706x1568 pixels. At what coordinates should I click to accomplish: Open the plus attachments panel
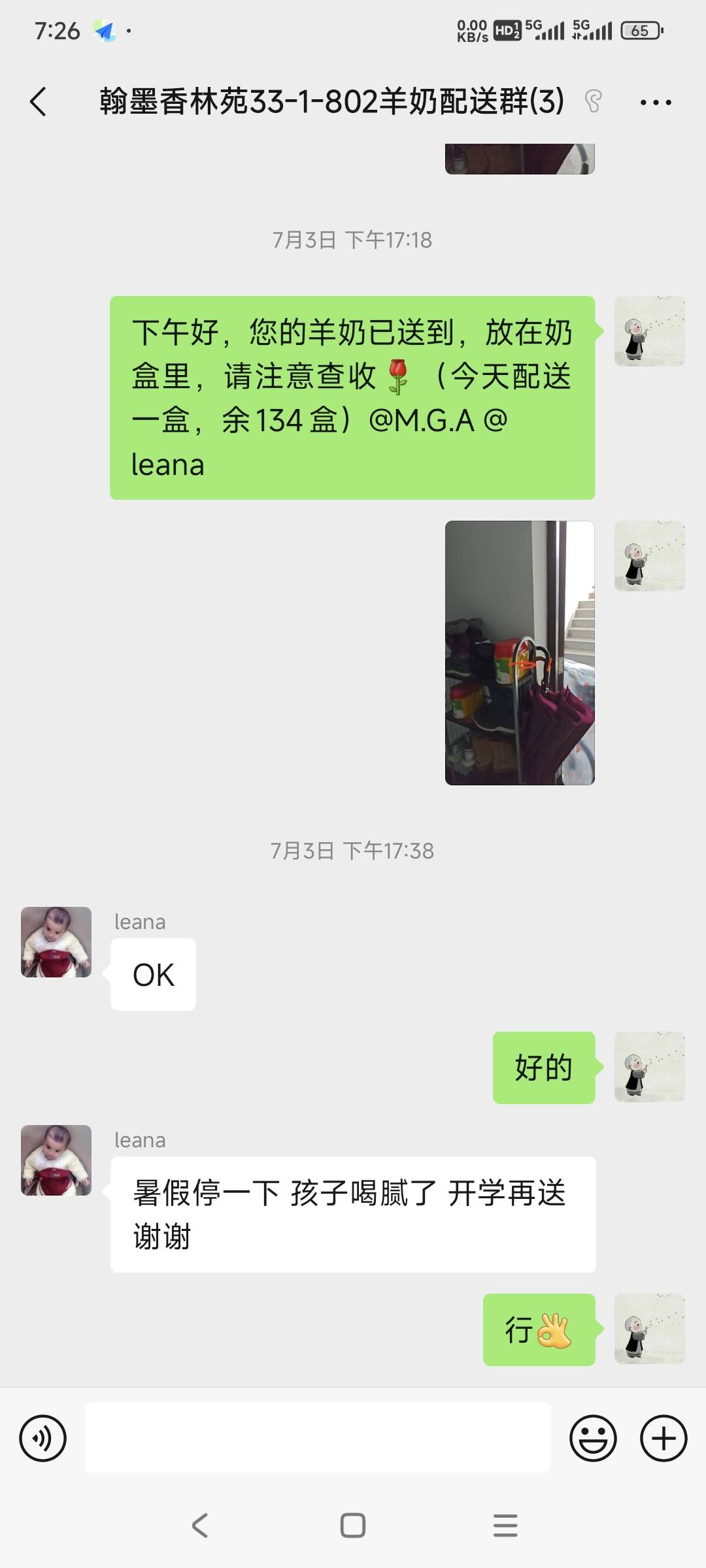pos(663,1438)
